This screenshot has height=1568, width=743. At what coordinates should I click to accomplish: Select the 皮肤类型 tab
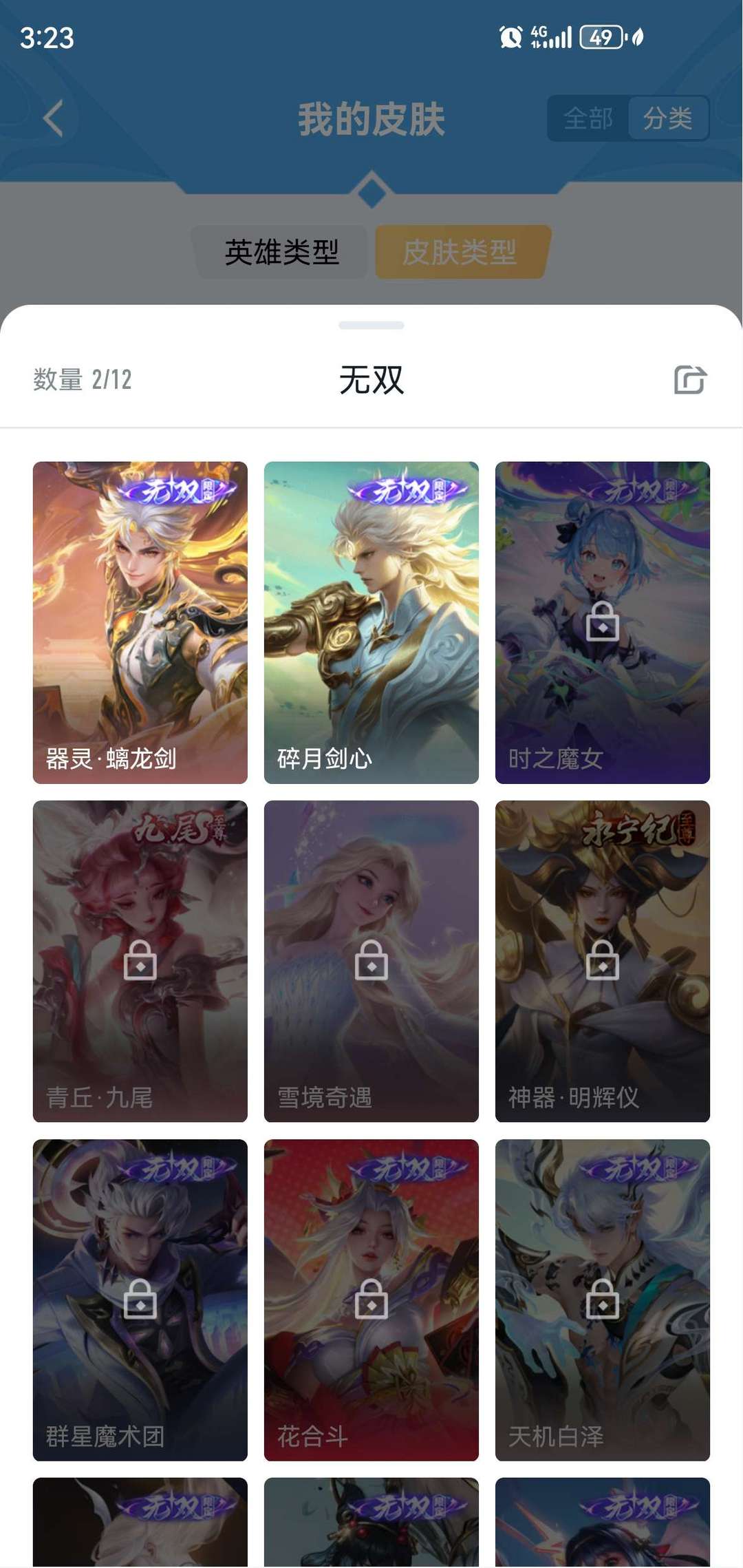click(460, 252)
